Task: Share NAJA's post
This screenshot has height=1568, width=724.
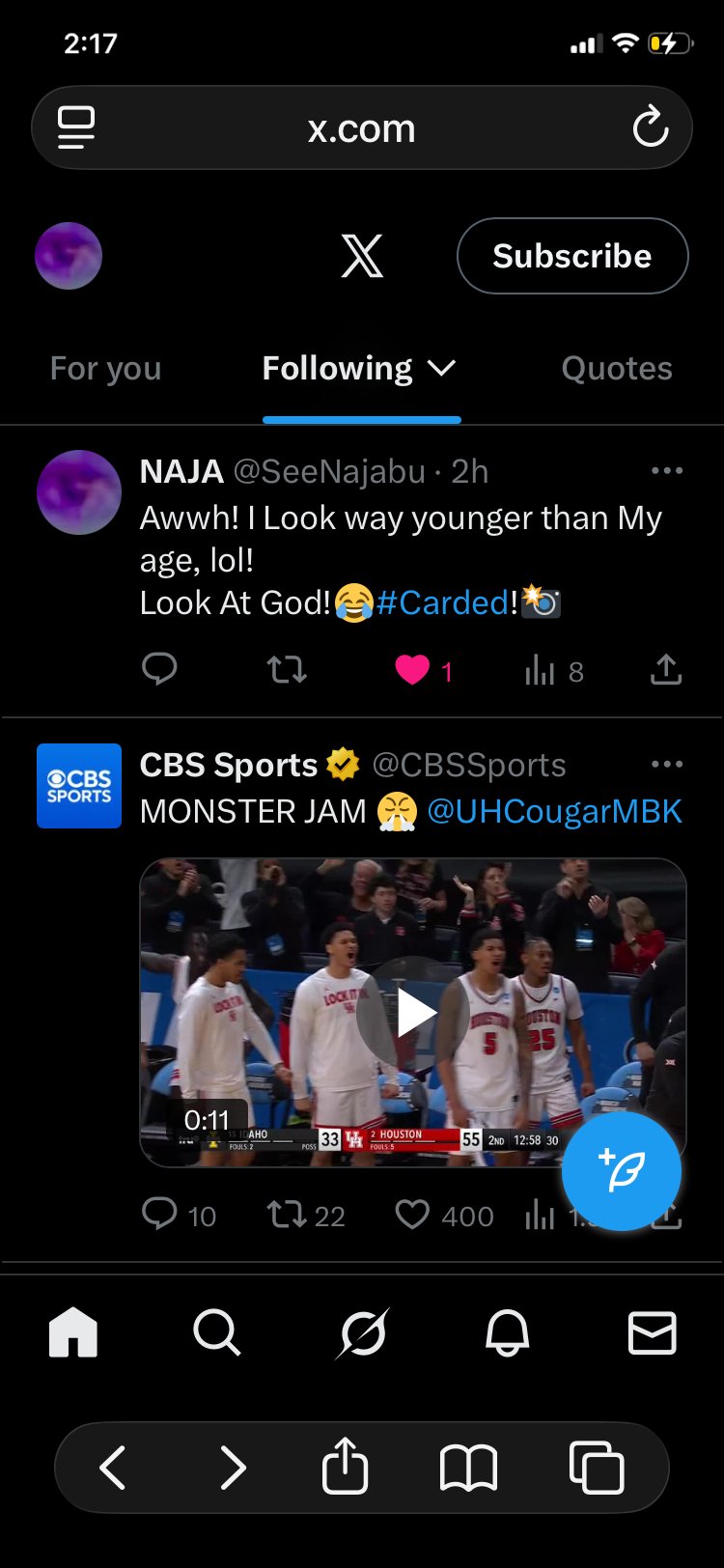Action: [666, 669]
